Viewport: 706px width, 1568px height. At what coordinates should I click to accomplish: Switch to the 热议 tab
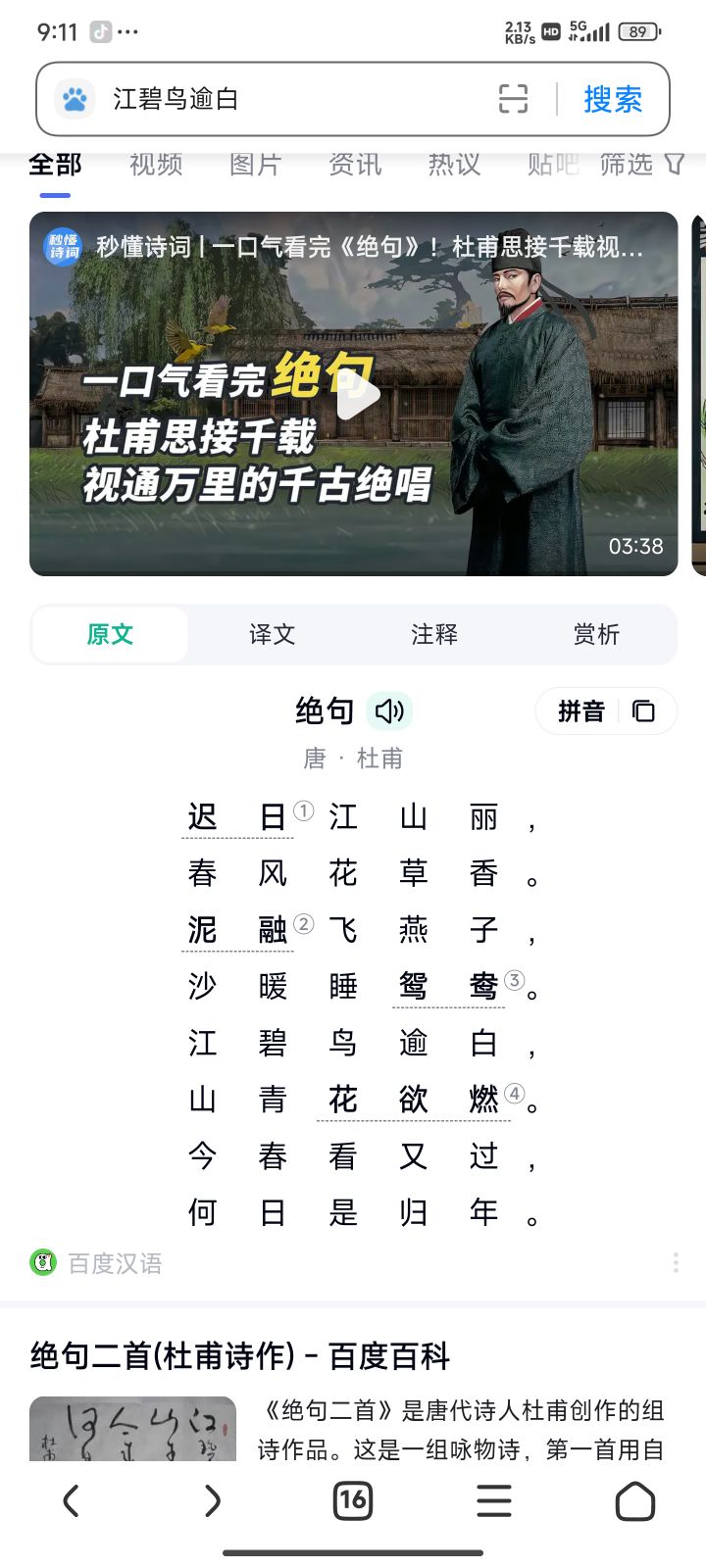point(454,165)
